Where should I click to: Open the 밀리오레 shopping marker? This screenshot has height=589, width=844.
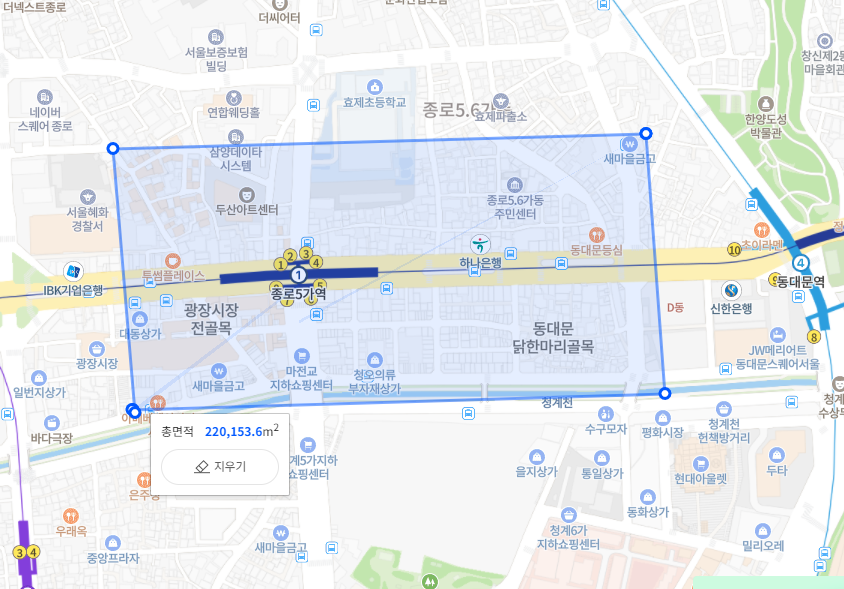click(763, 529)
